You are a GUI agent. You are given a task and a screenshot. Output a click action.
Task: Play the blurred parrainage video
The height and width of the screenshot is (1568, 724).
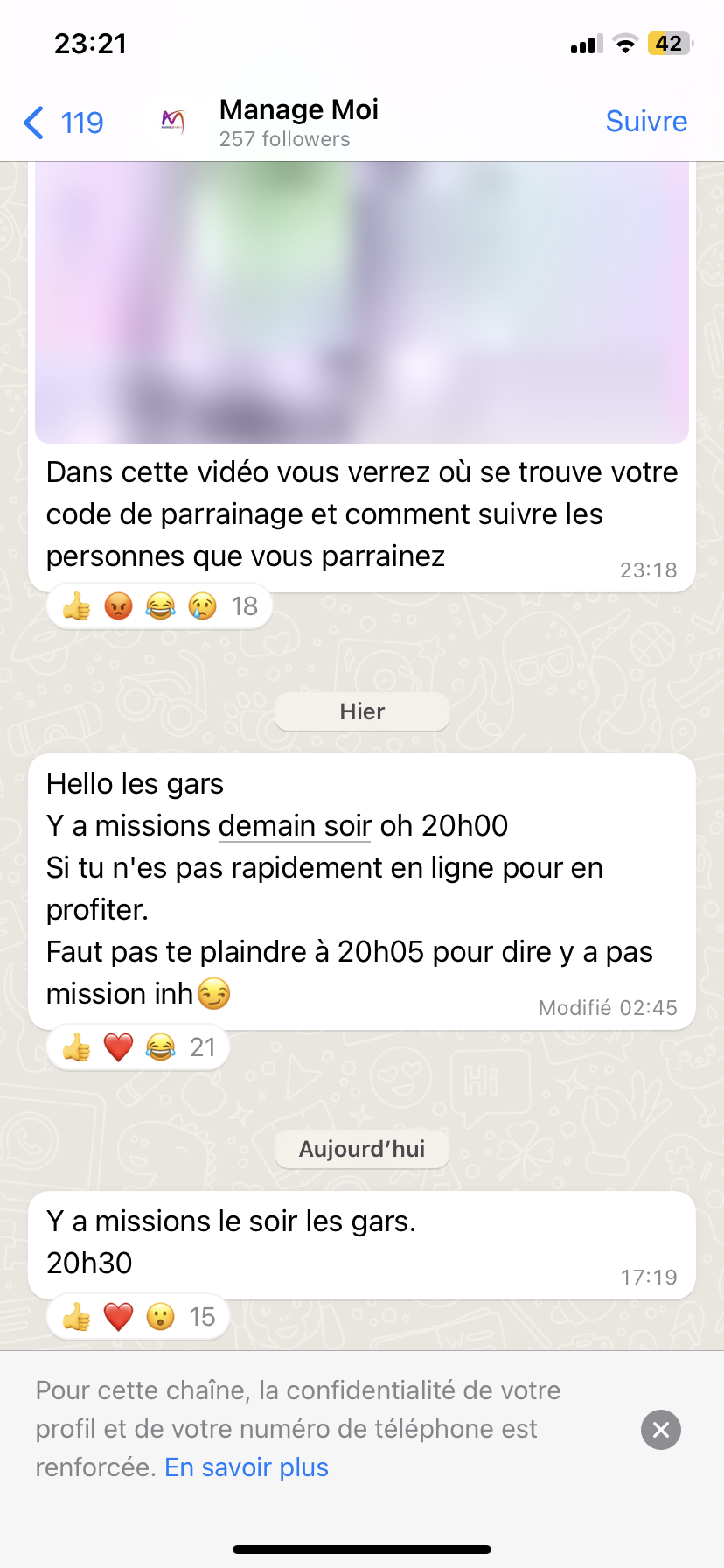point(362,302)
